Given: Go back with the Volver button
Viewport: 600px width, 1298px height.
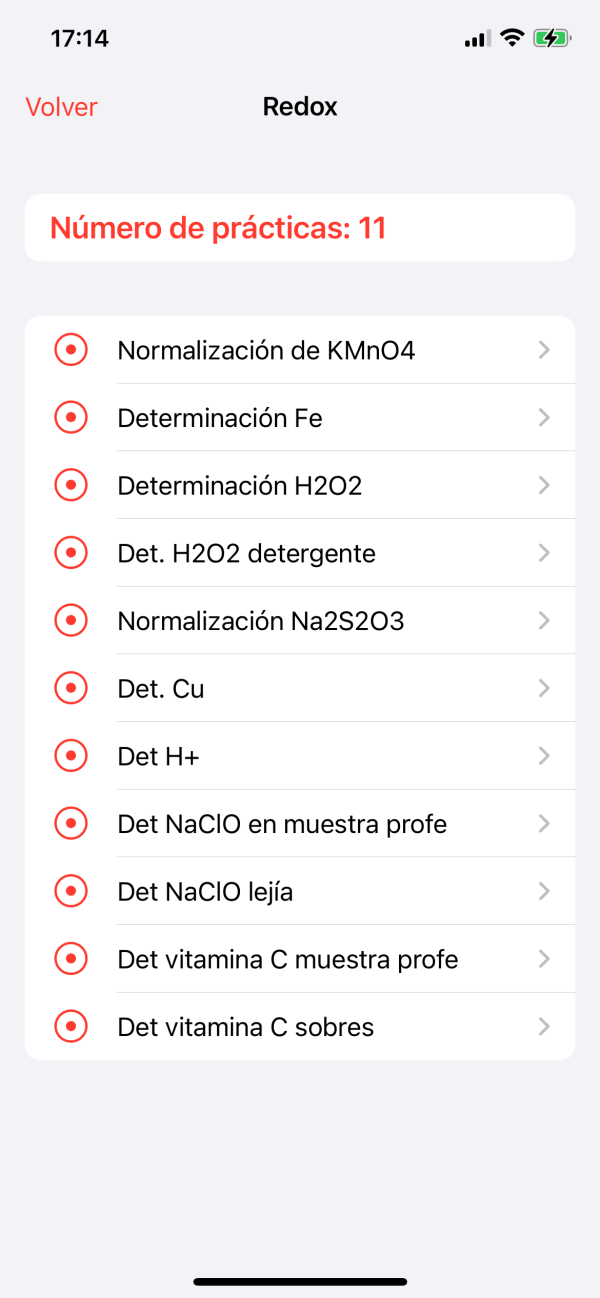Looking at the screenshot, I should click(61, 107).
